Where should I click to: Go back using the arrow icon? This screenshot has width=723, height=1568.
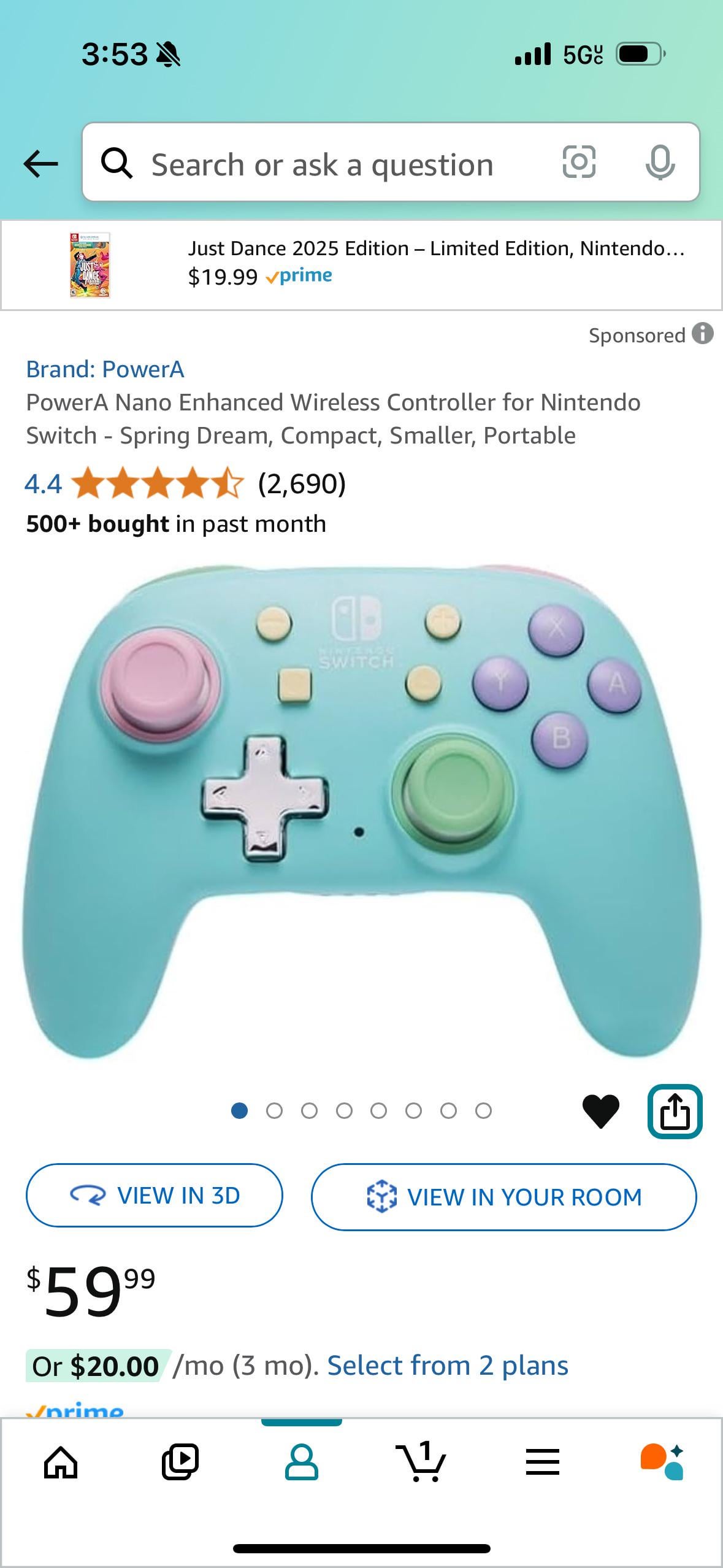tap(40, 164)
